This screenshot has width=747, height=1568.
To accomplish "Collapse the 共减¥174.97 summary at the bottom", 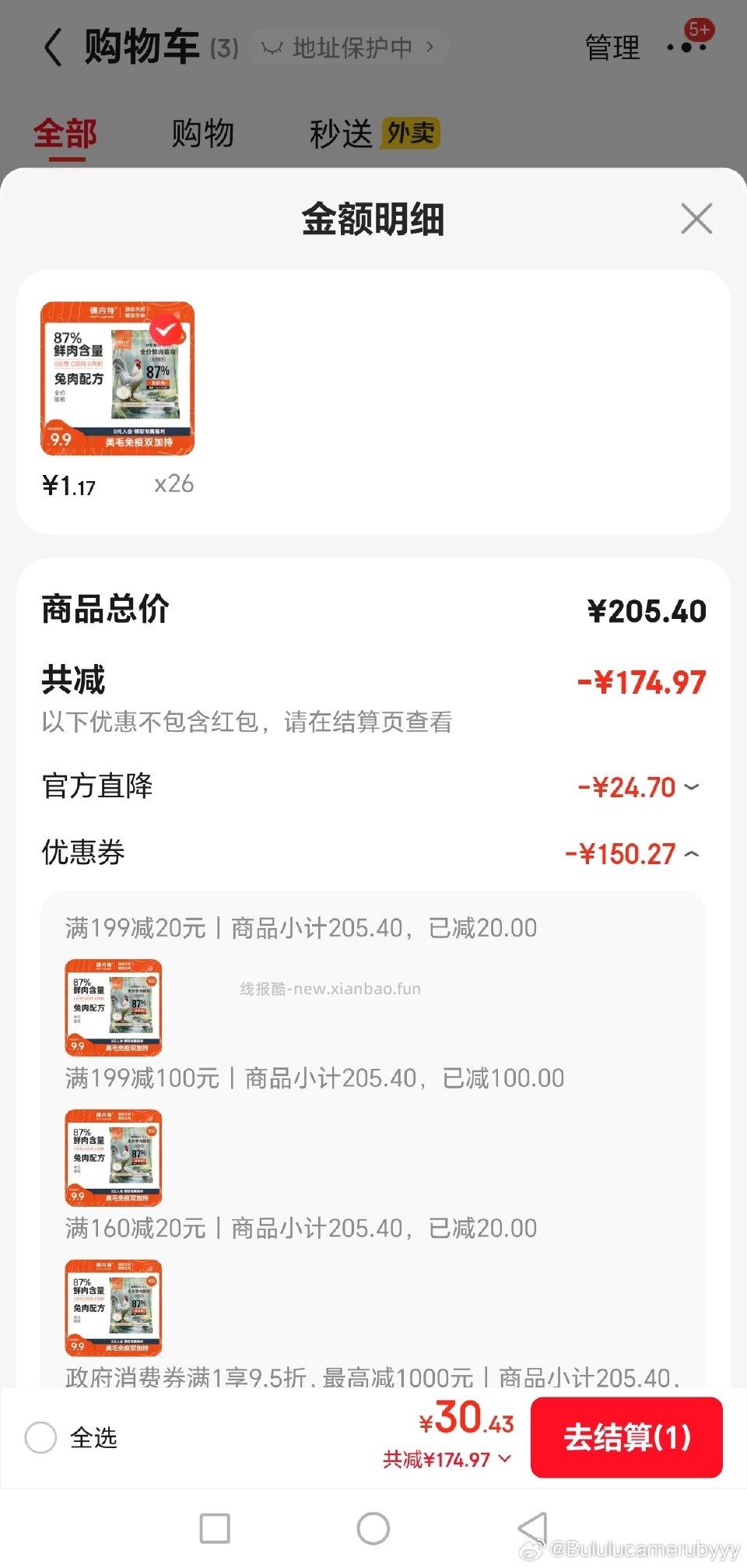I will coord(447,1459).
